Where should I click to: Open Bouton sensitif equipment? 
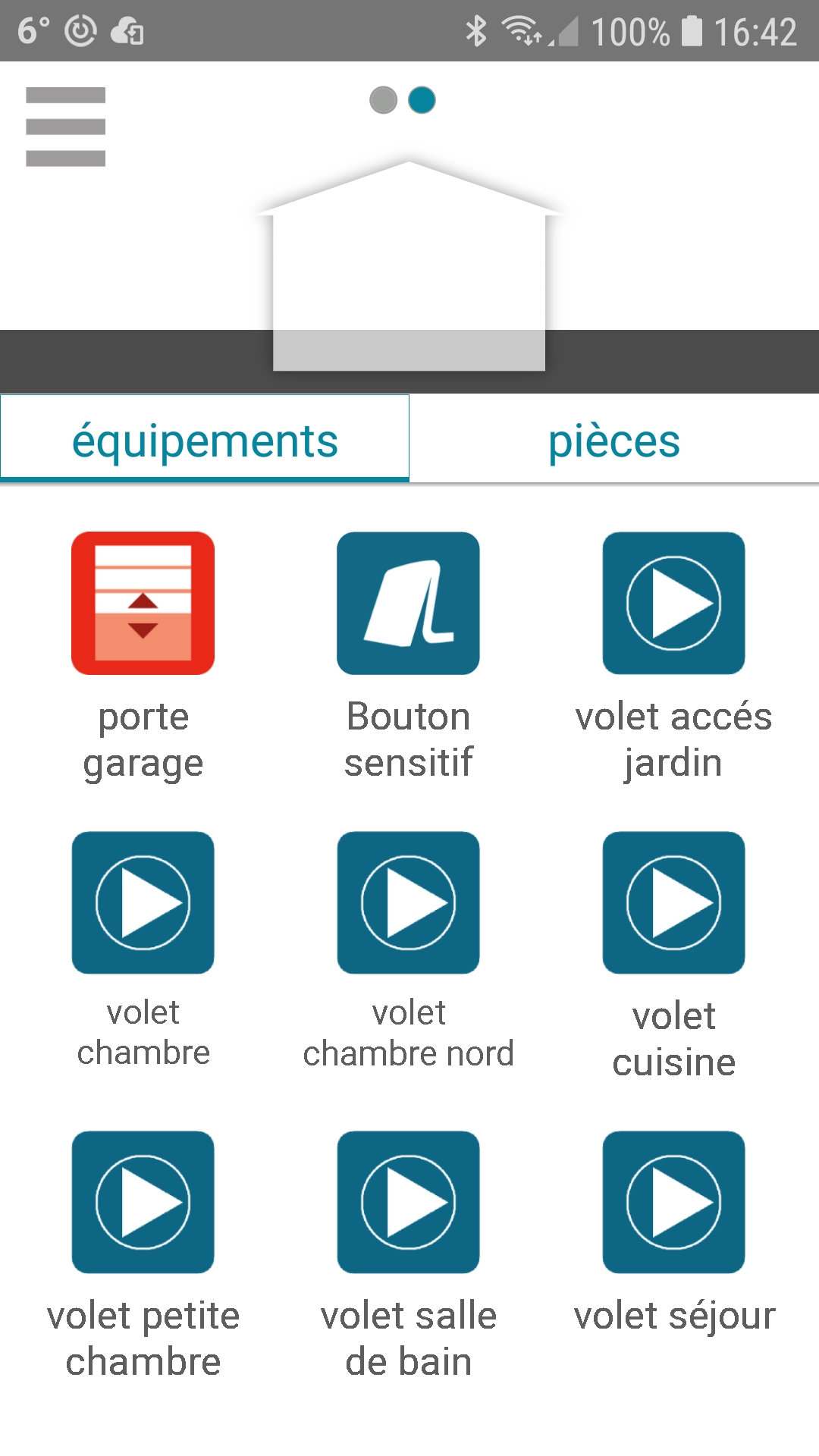pos(408,604)
